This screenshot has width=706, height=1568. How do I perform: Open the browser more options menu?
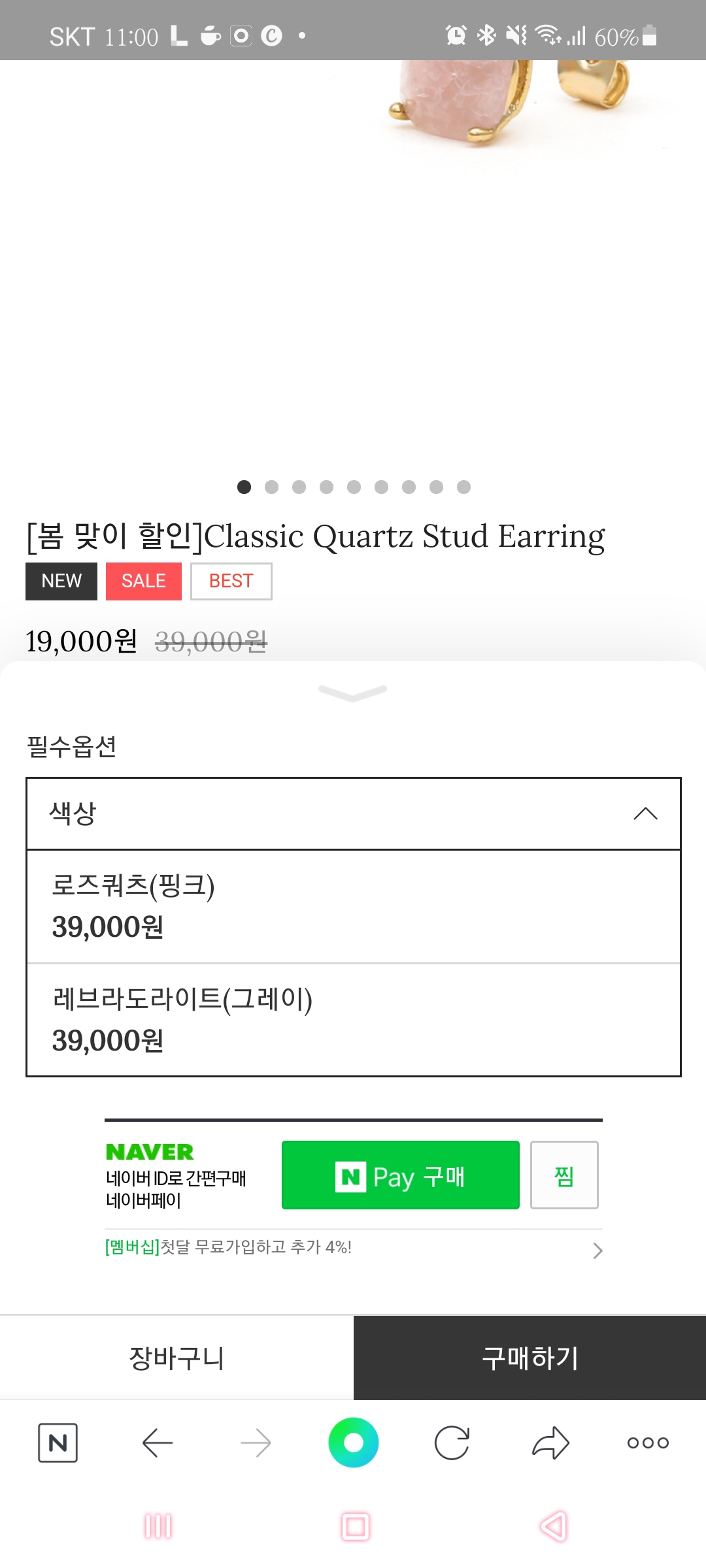point(648,1443)
